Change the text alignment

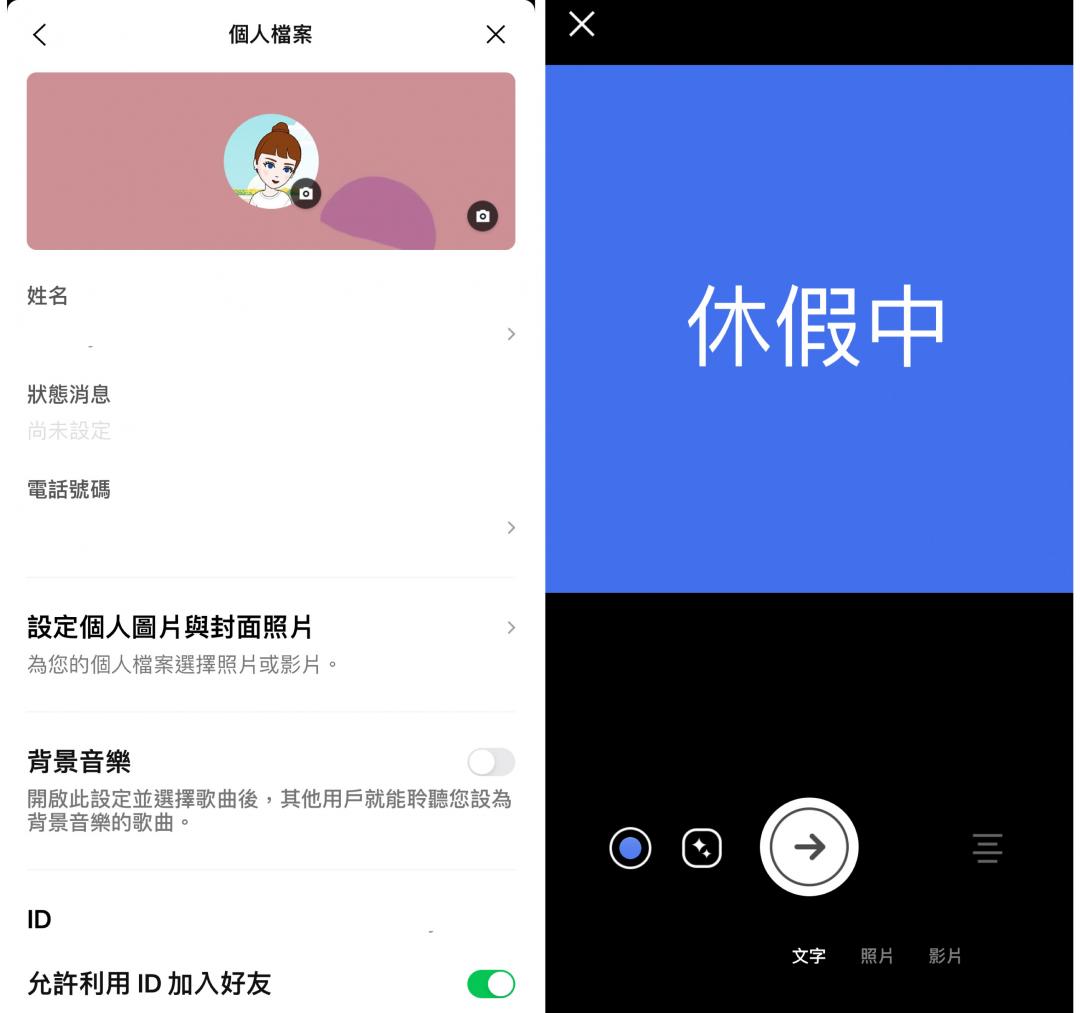(987, 848)
